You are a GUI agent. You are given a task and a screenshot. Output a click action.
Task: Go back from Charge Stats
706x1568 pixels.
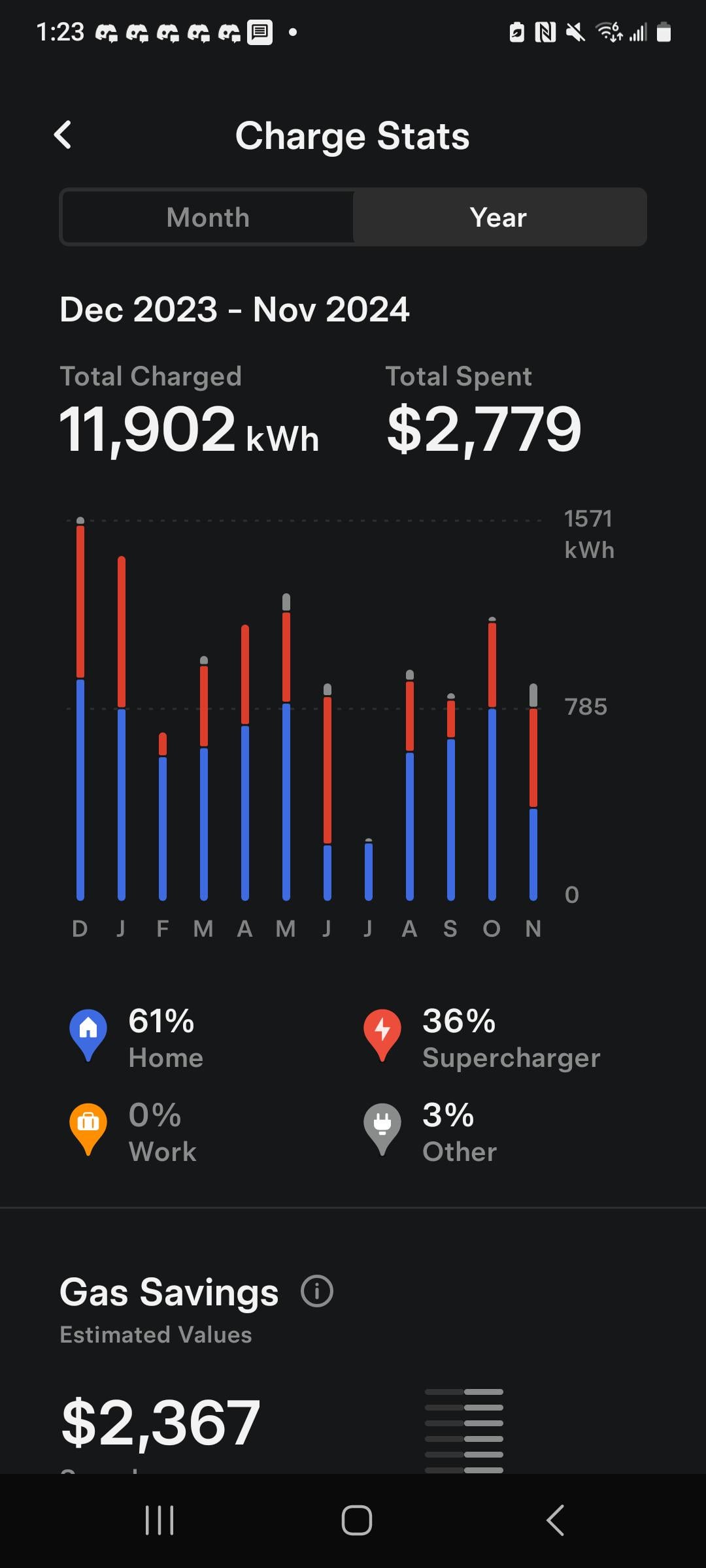pyautogui.click(x=63, y=135)
